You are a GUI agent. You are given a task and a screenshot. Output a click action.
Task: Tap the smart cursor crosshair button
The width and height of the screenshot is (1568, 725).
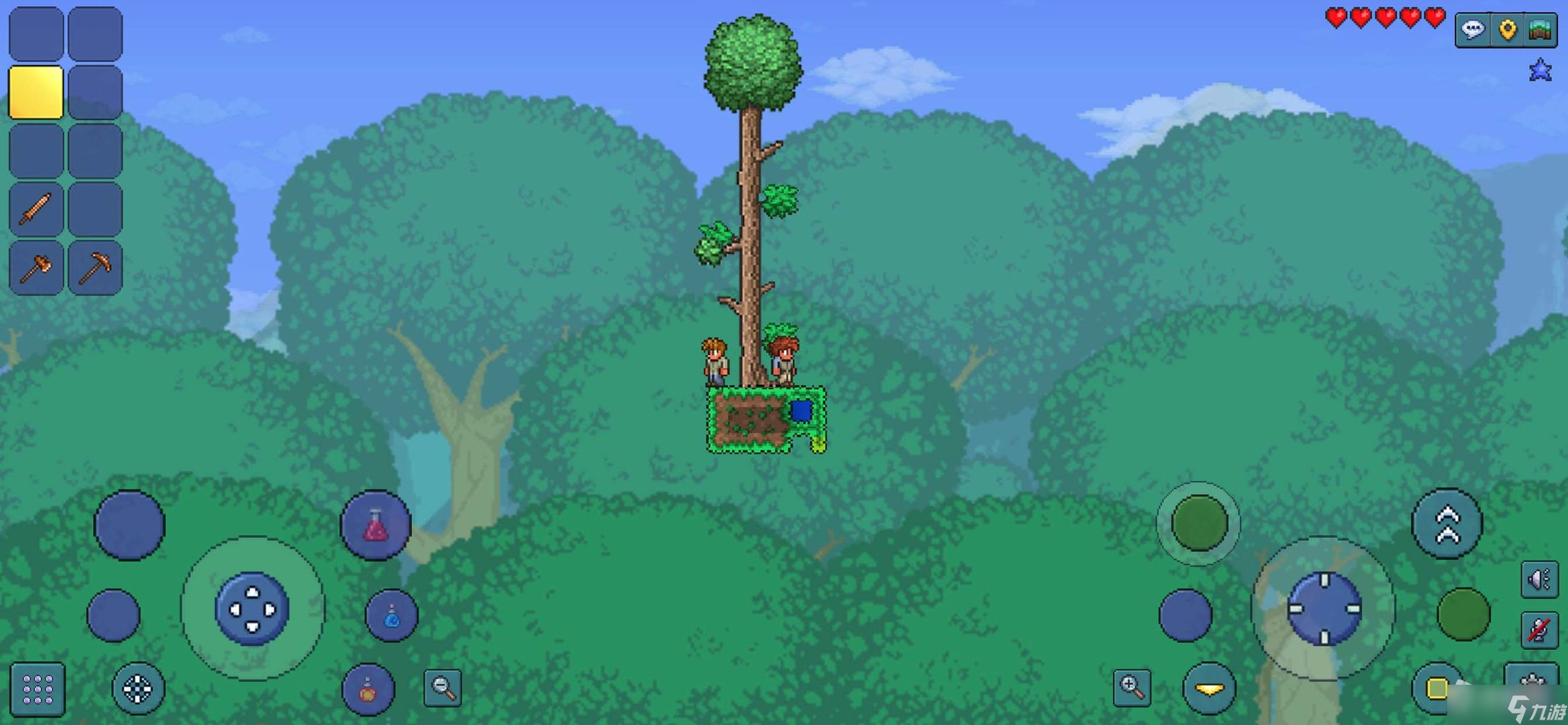pos(138,689)
